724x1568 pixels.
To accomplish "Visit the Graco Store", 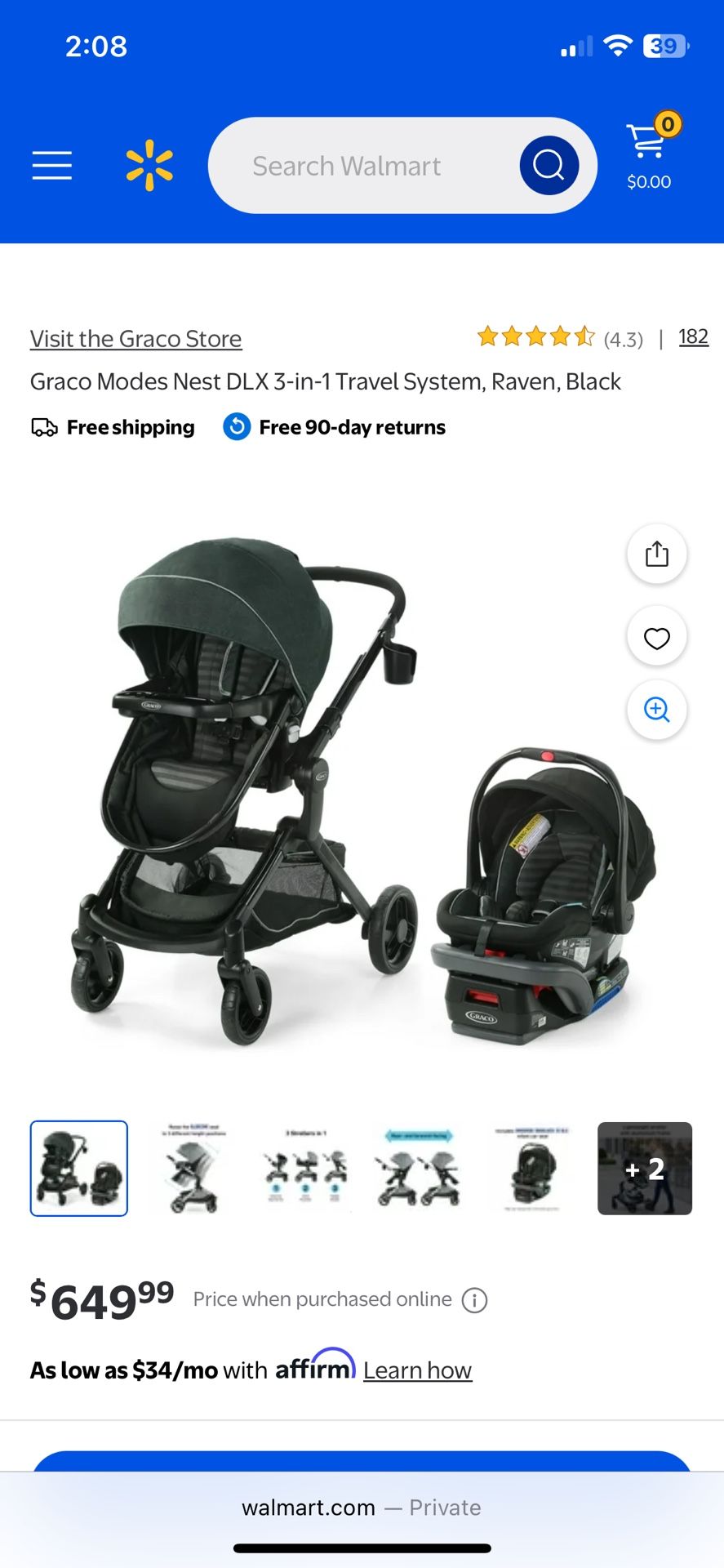I will coord(135,338).
